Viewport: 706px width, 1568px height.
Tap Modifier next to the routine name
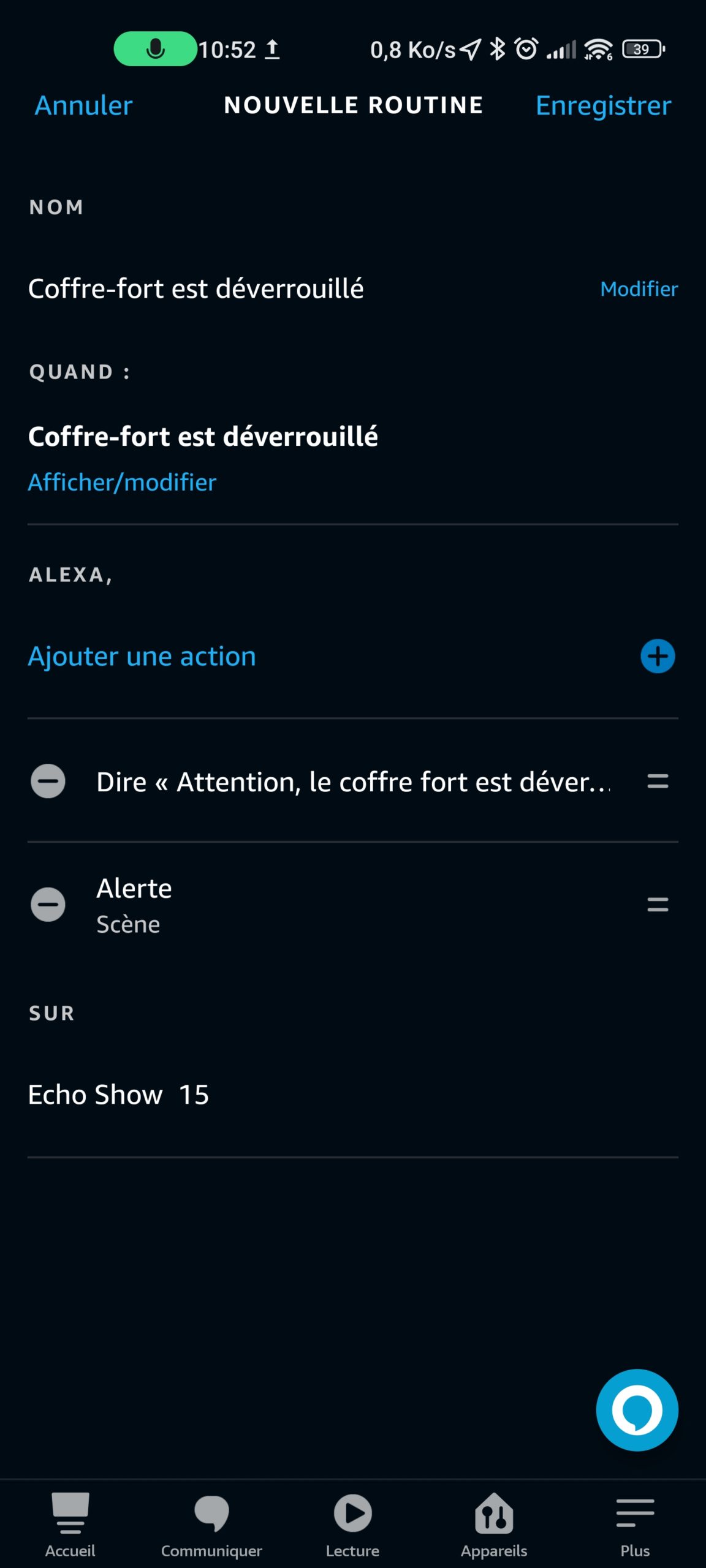639,288
